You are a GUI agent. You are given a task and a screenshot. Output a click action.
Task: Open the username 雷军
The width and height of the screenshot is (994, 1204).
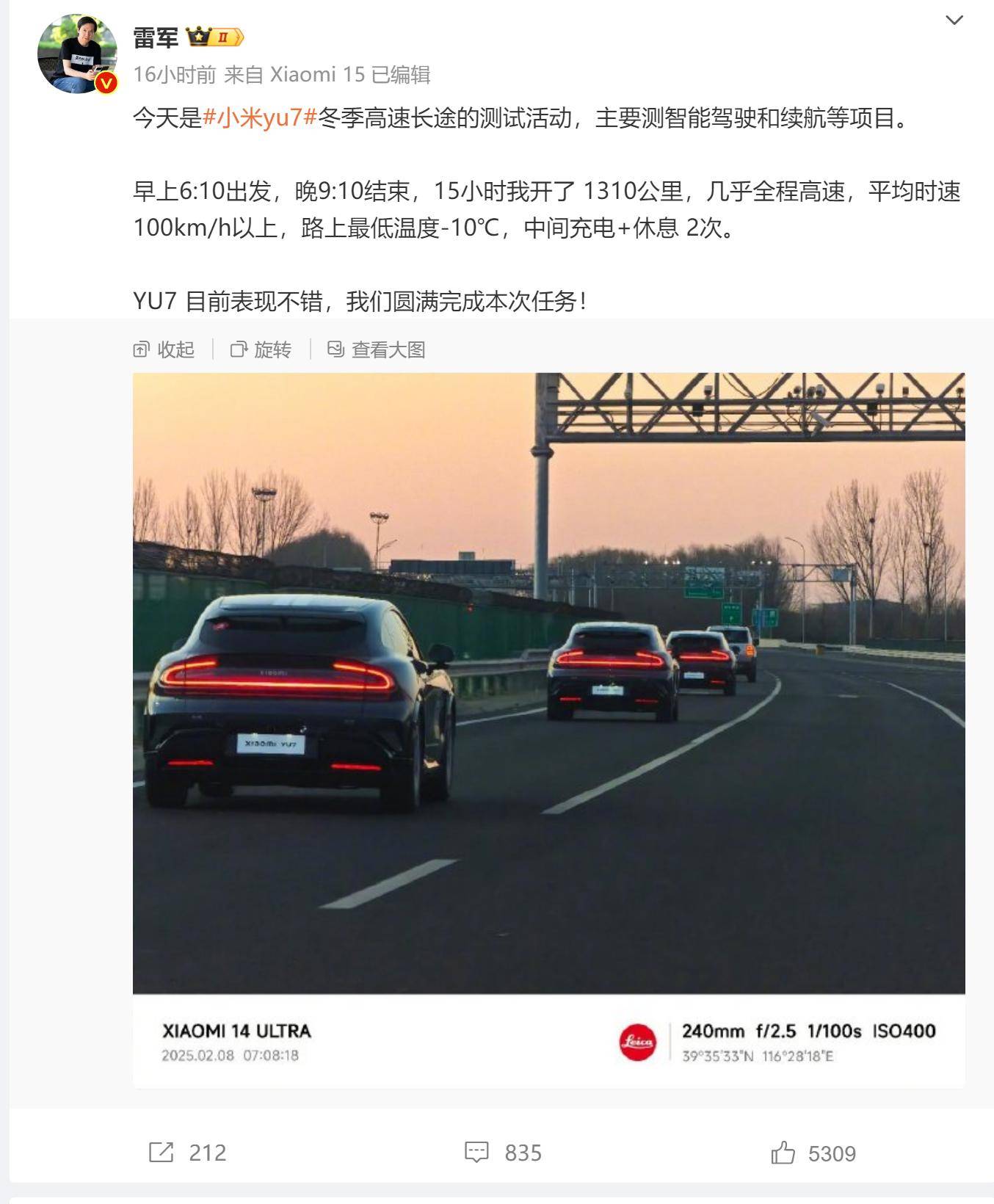coord(156,37)
